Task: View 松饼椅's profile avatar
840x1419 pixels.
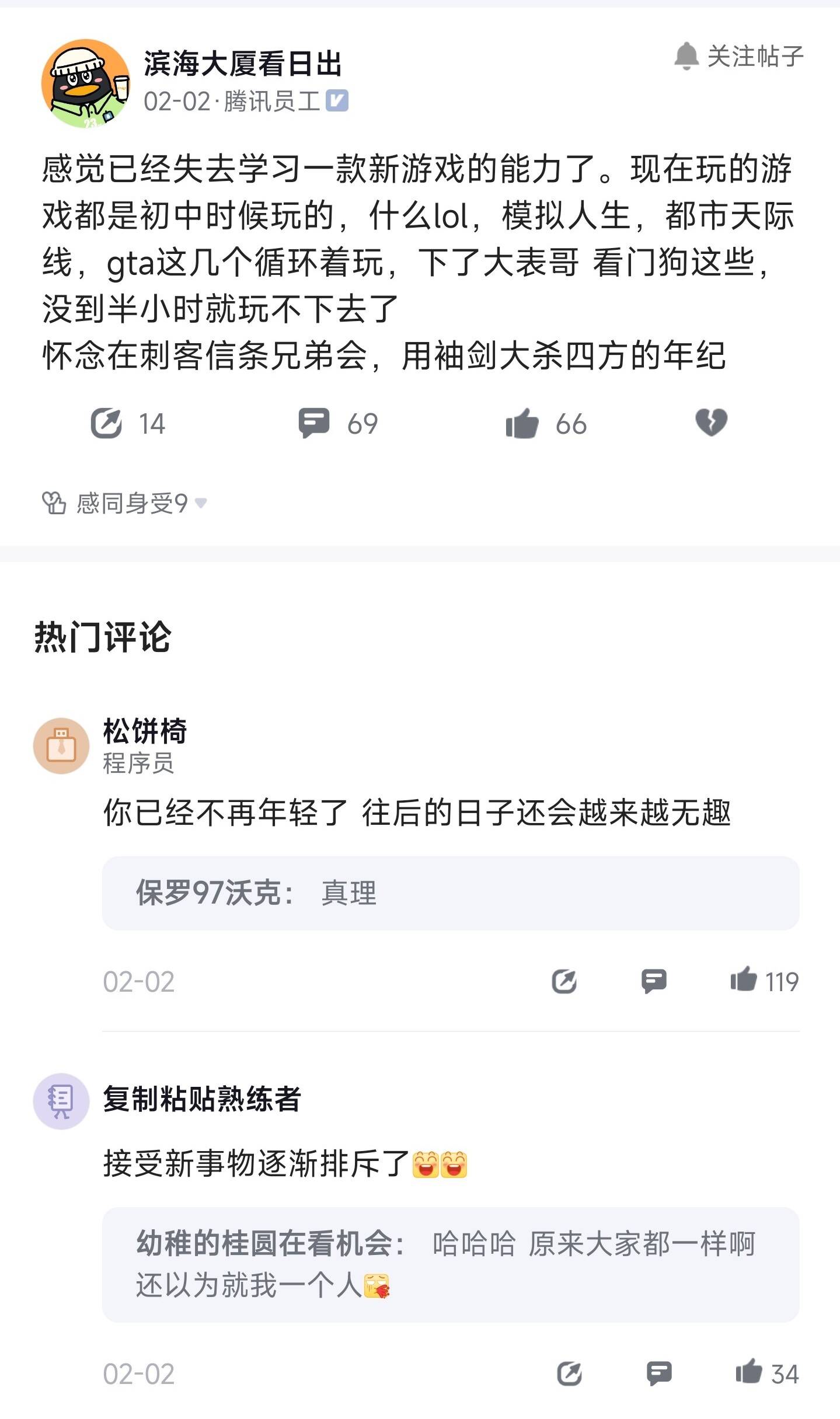Action: click(x=61, y=746)
